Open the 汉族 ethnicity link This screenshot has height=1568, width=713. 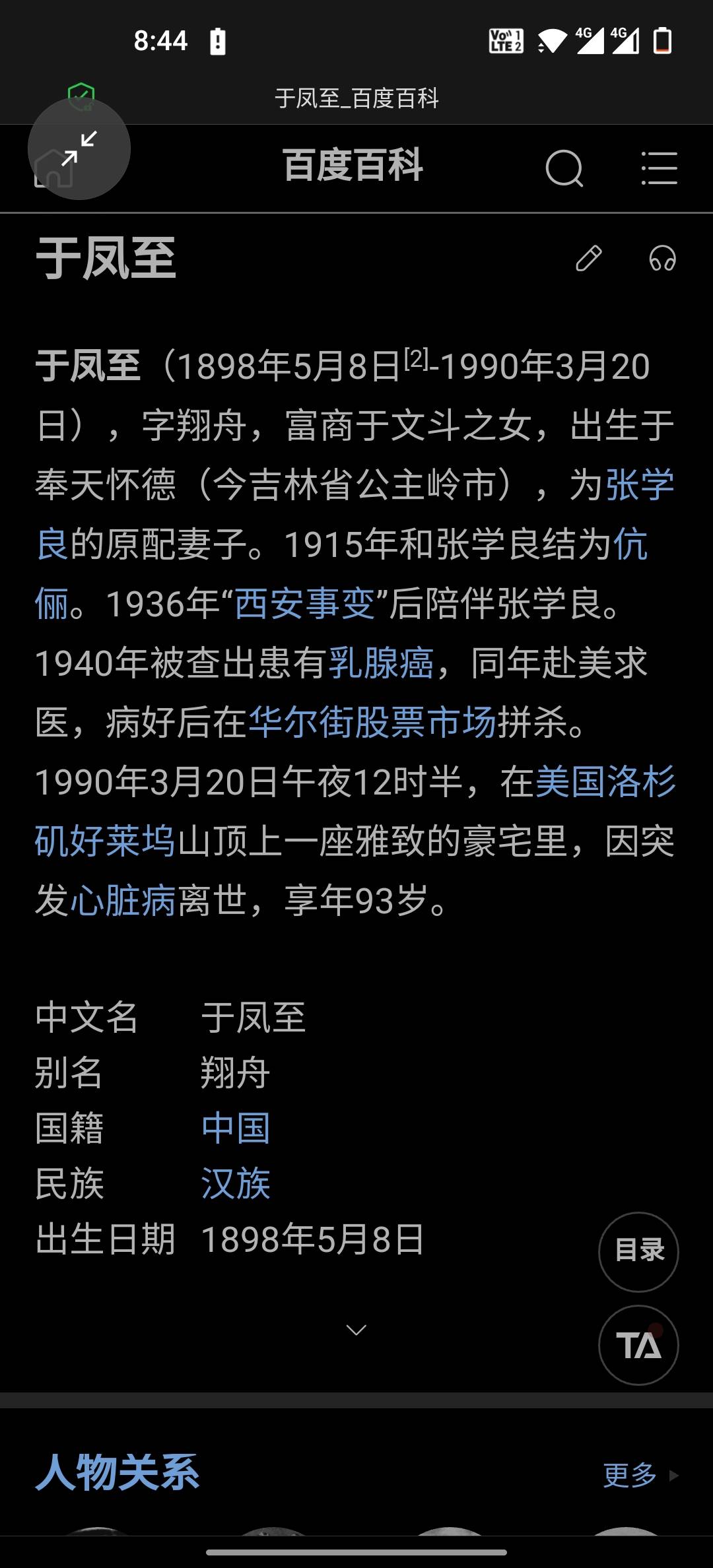pyautogui.click(x=238, y=1183)
